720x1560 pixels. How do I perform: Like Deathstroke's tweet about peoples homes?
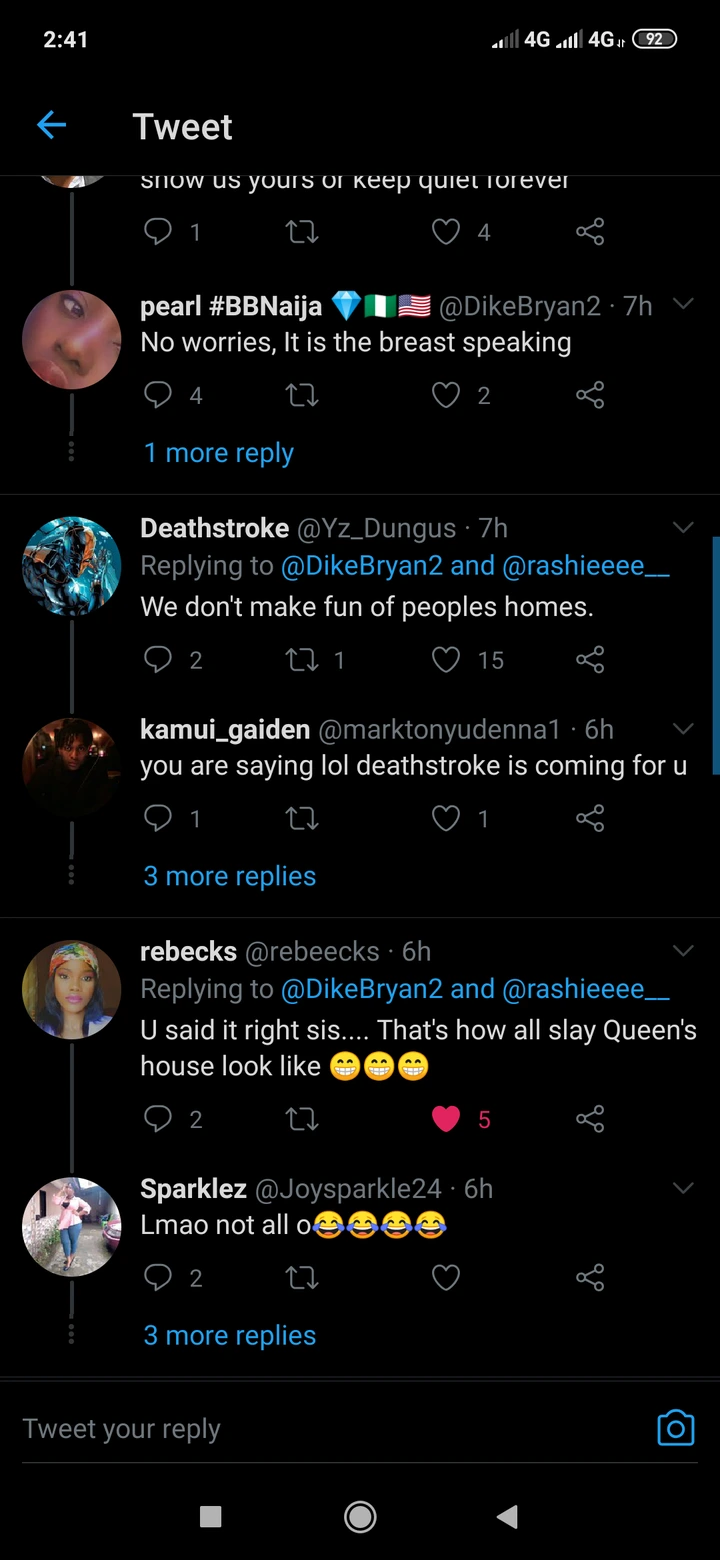pos(445,659)
